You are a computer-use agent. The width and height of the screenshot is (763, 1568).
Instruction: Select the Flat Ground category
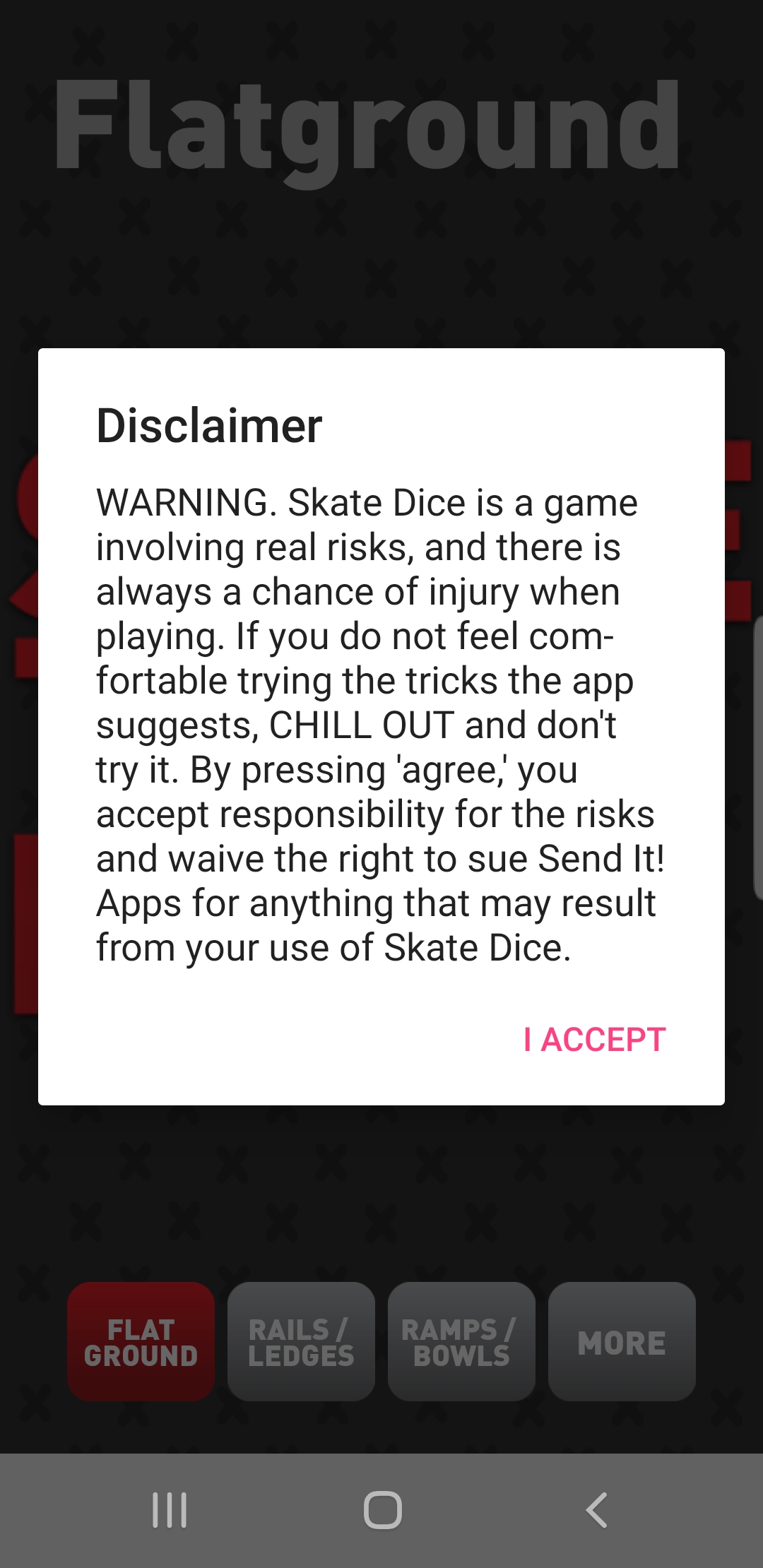[141, 1342]
